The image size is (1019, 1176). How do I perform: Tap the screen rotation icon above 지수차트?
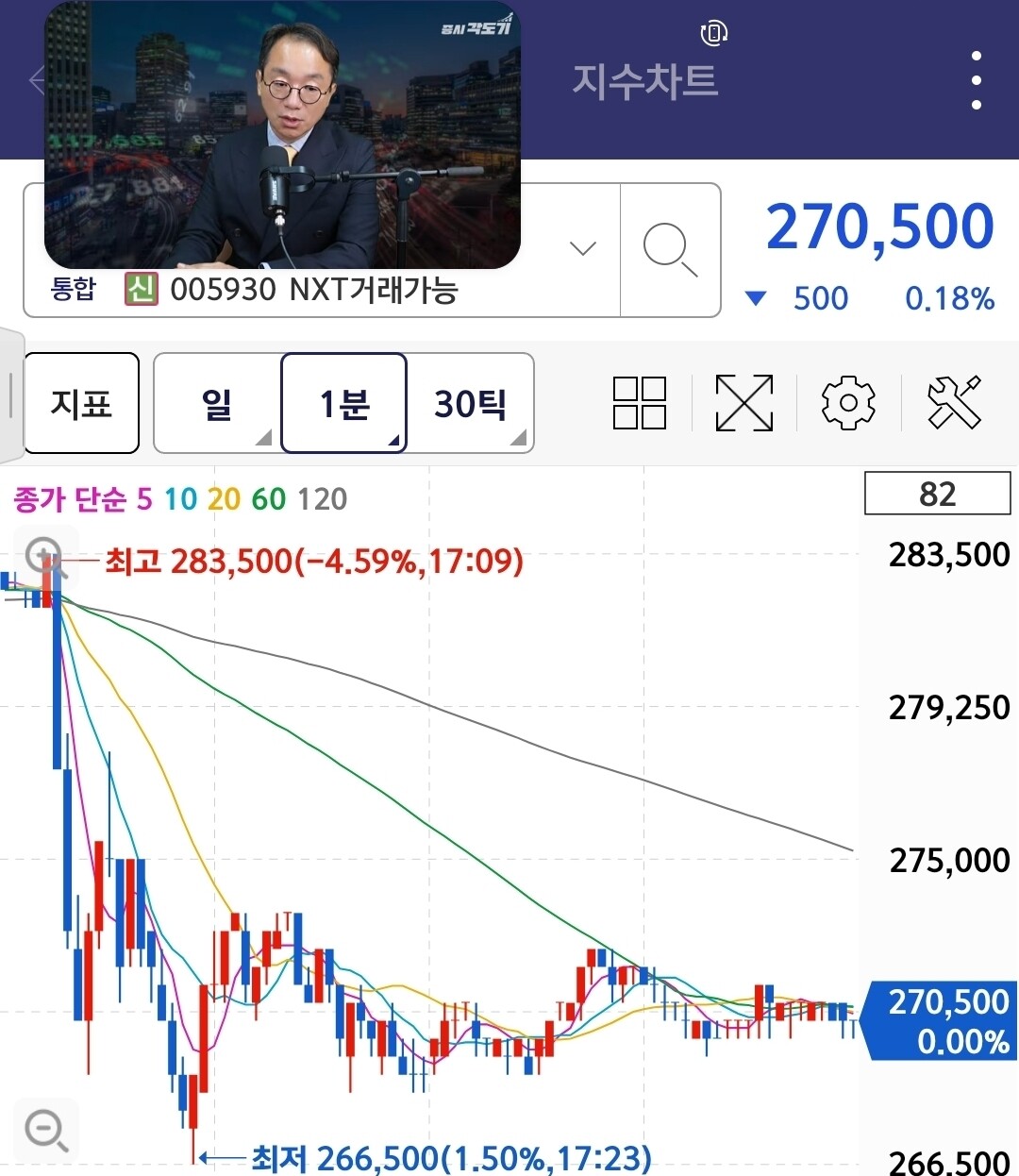click(714, 34)
